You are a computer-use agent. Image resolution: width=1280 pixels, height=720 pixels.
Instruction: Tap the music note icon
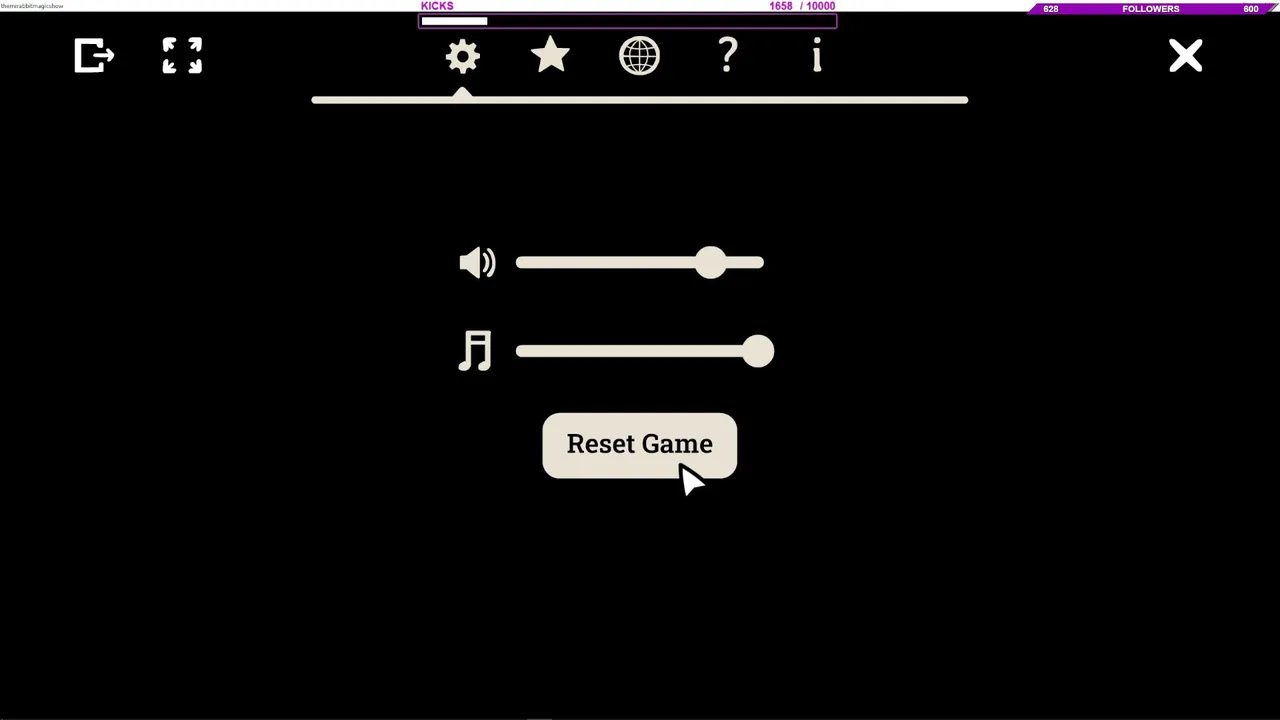tap(475, 352)
